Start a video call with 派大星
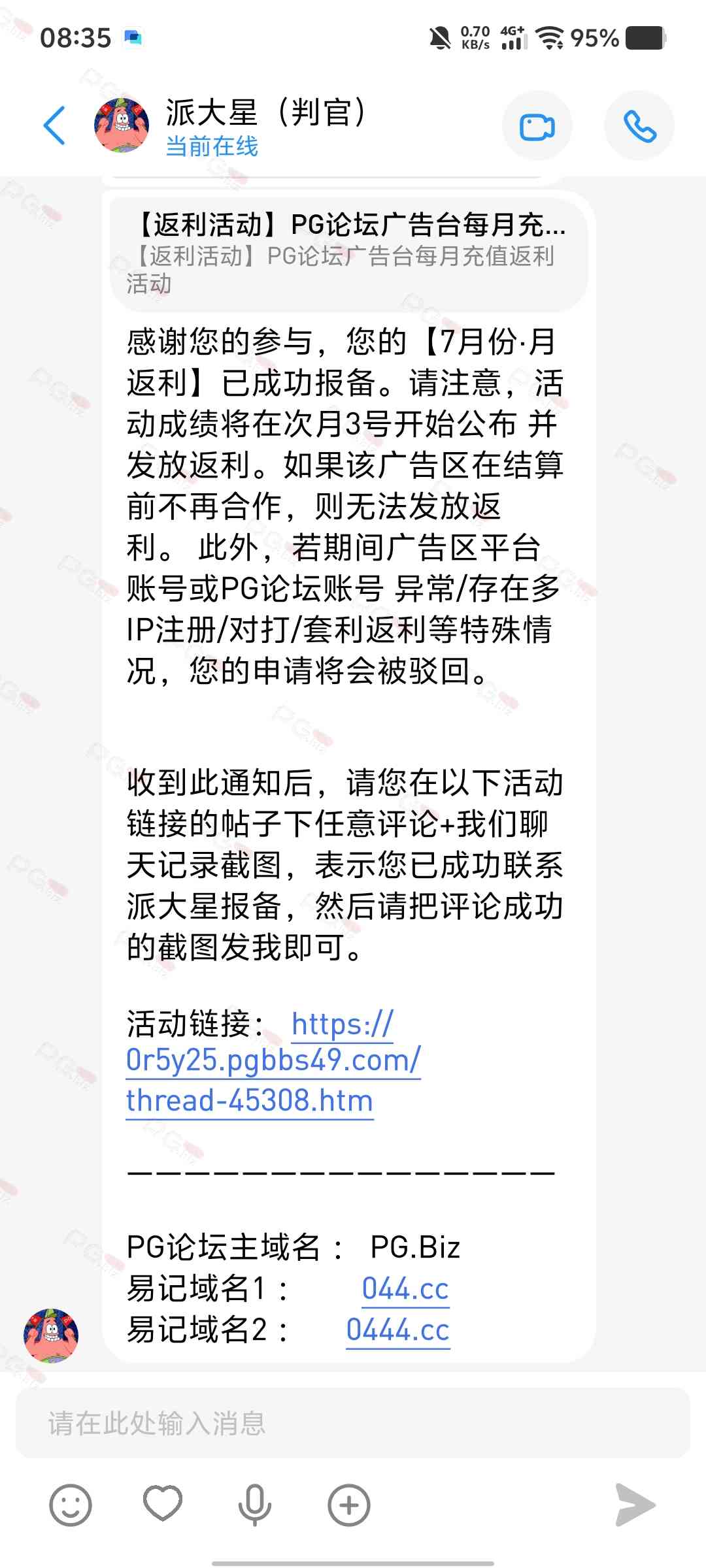 pos(537,126)
